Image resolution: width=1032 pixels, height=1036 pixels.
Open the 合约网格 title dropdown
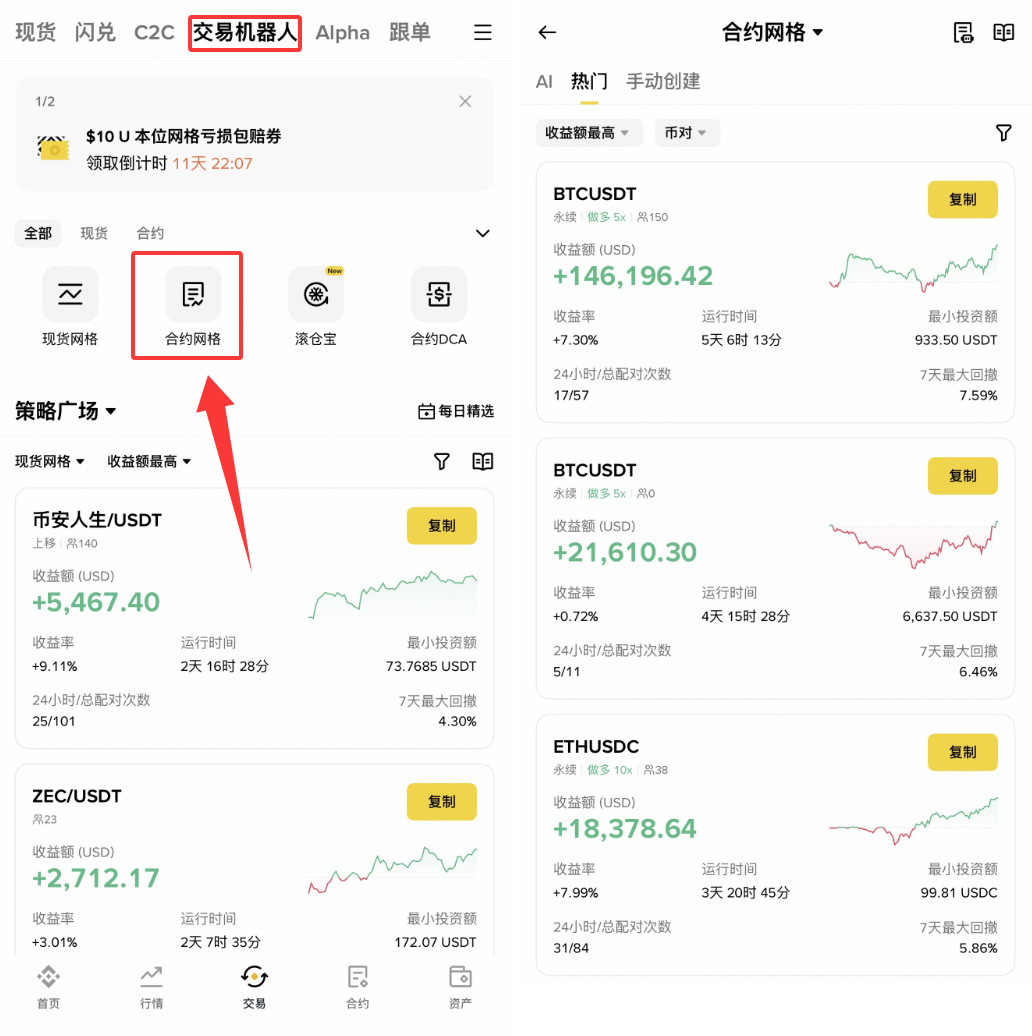772,31
